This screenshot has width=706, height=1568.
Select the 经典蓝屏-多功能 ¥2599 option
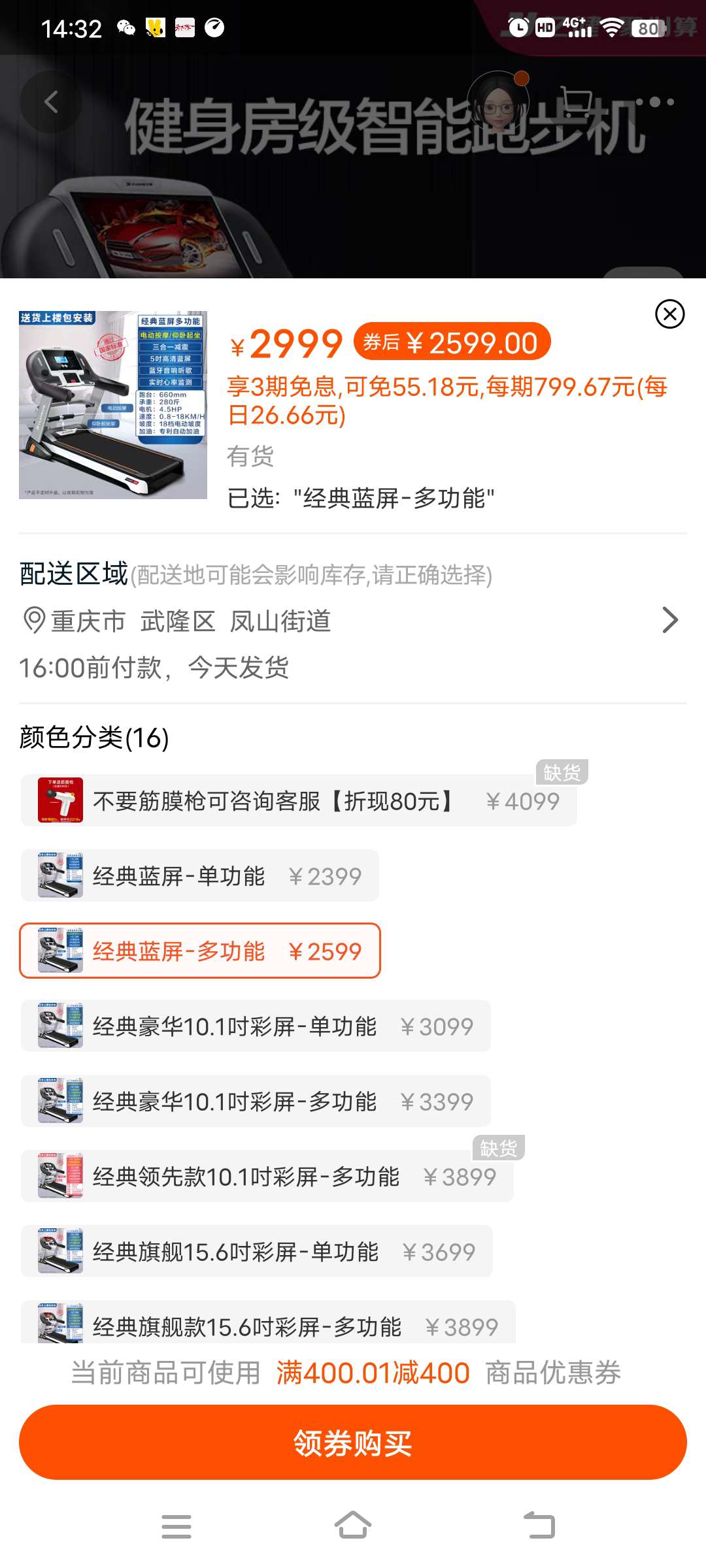[x=200, y=951]
